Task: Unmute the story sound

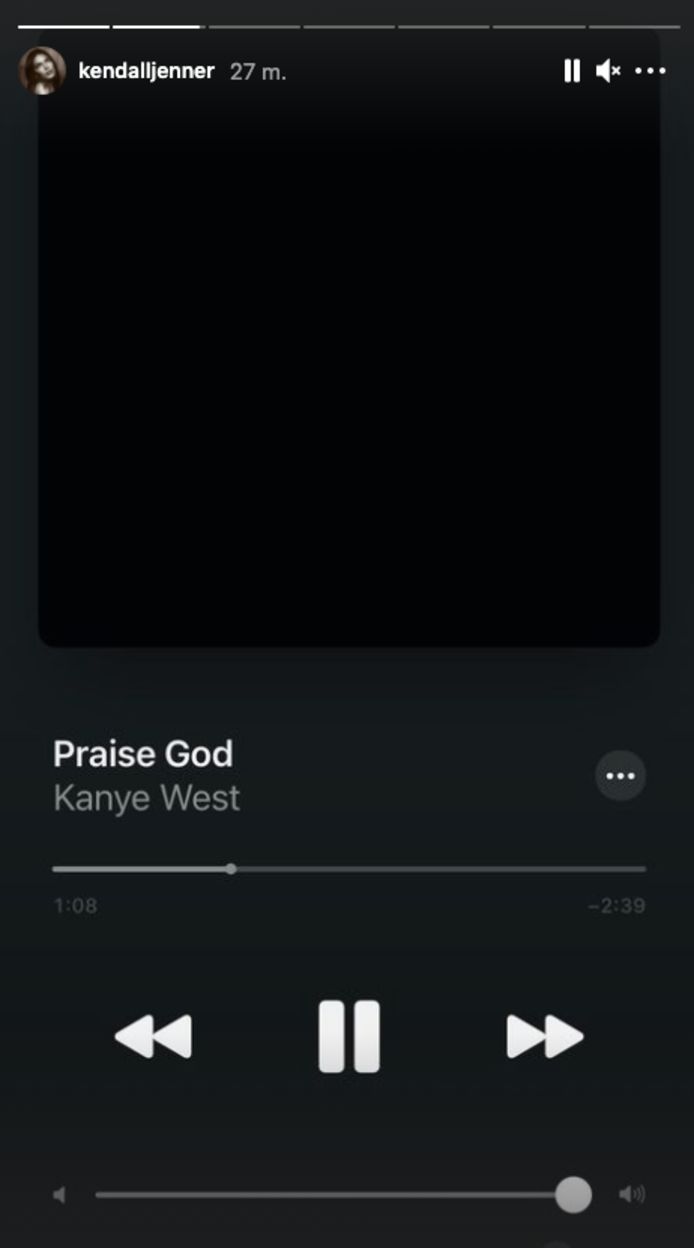Action: 608,71
